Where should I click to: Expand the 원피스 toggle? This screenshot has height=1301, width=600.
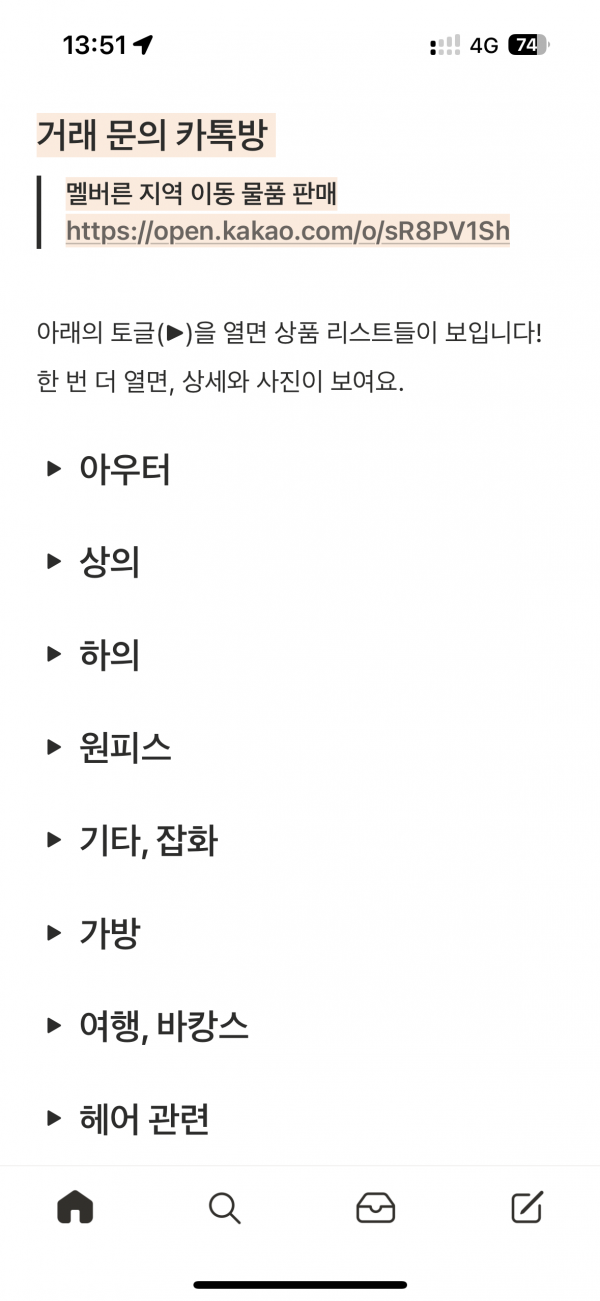click(54, 747)
